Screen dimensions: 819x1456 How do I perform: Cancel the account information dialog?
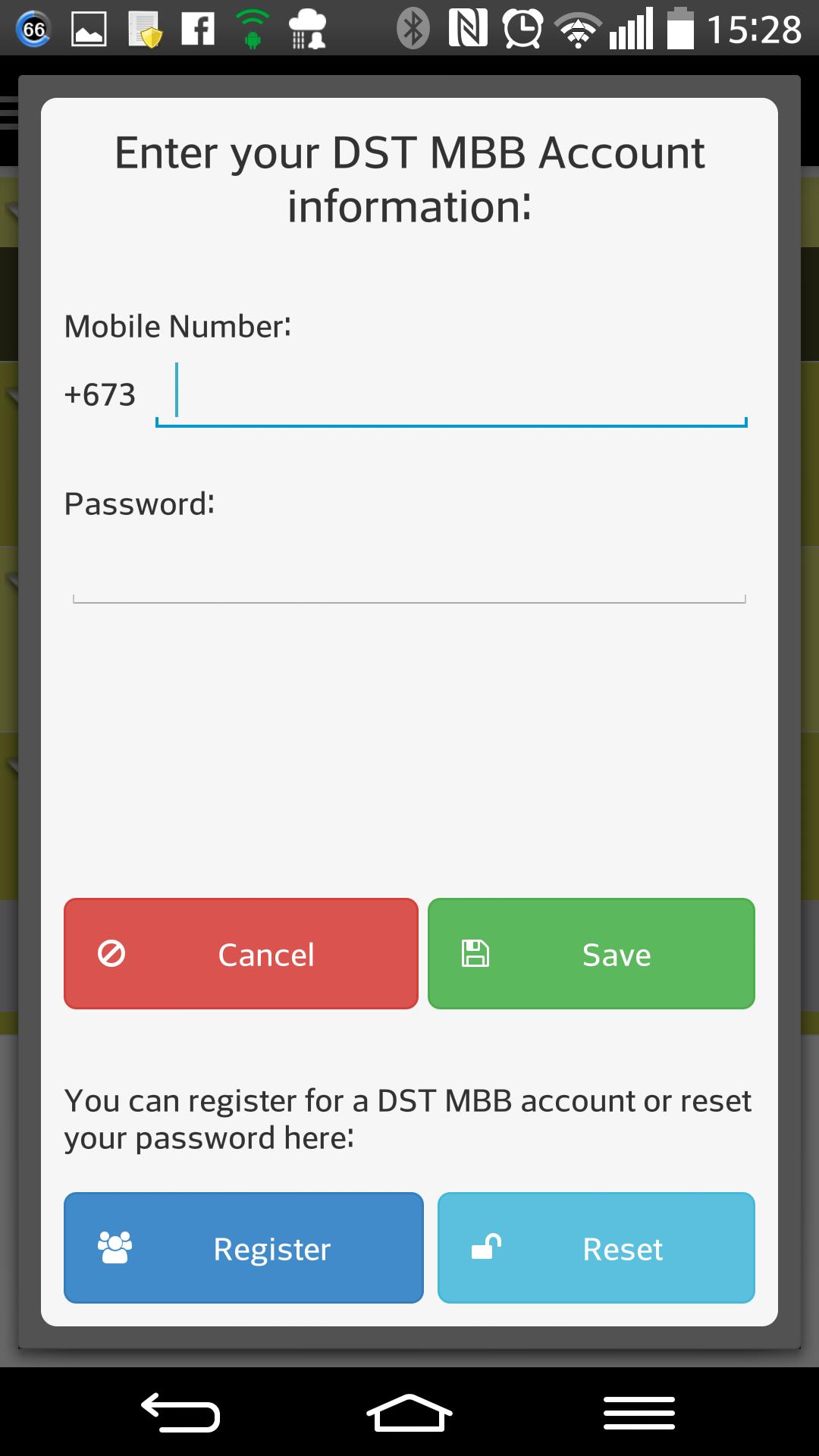[x=241, y=954]
